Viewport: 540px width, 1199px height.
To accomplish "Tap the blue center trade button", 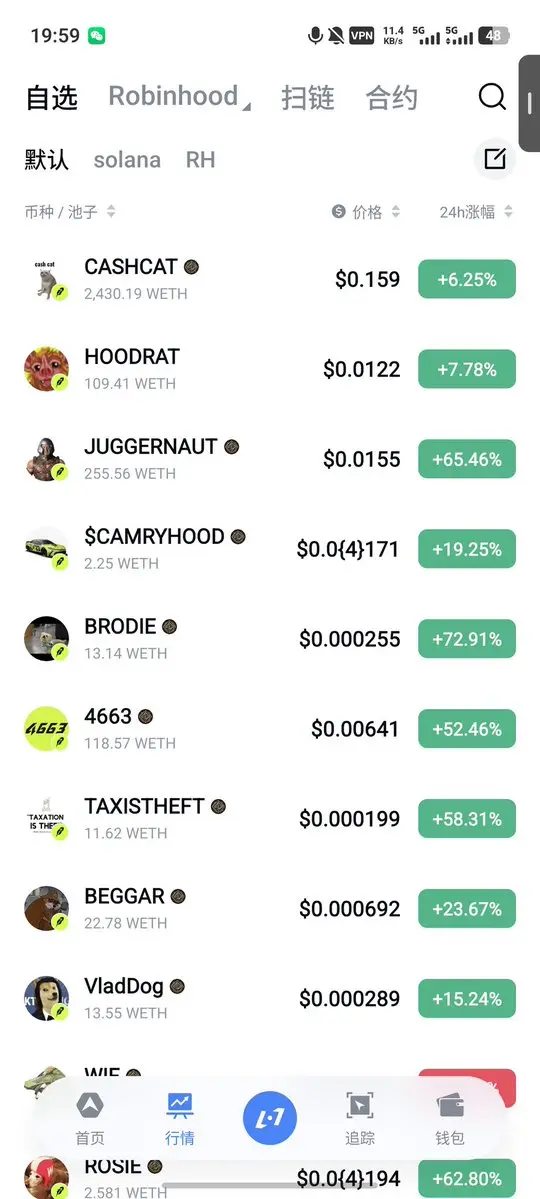I will pos(270,1119).
